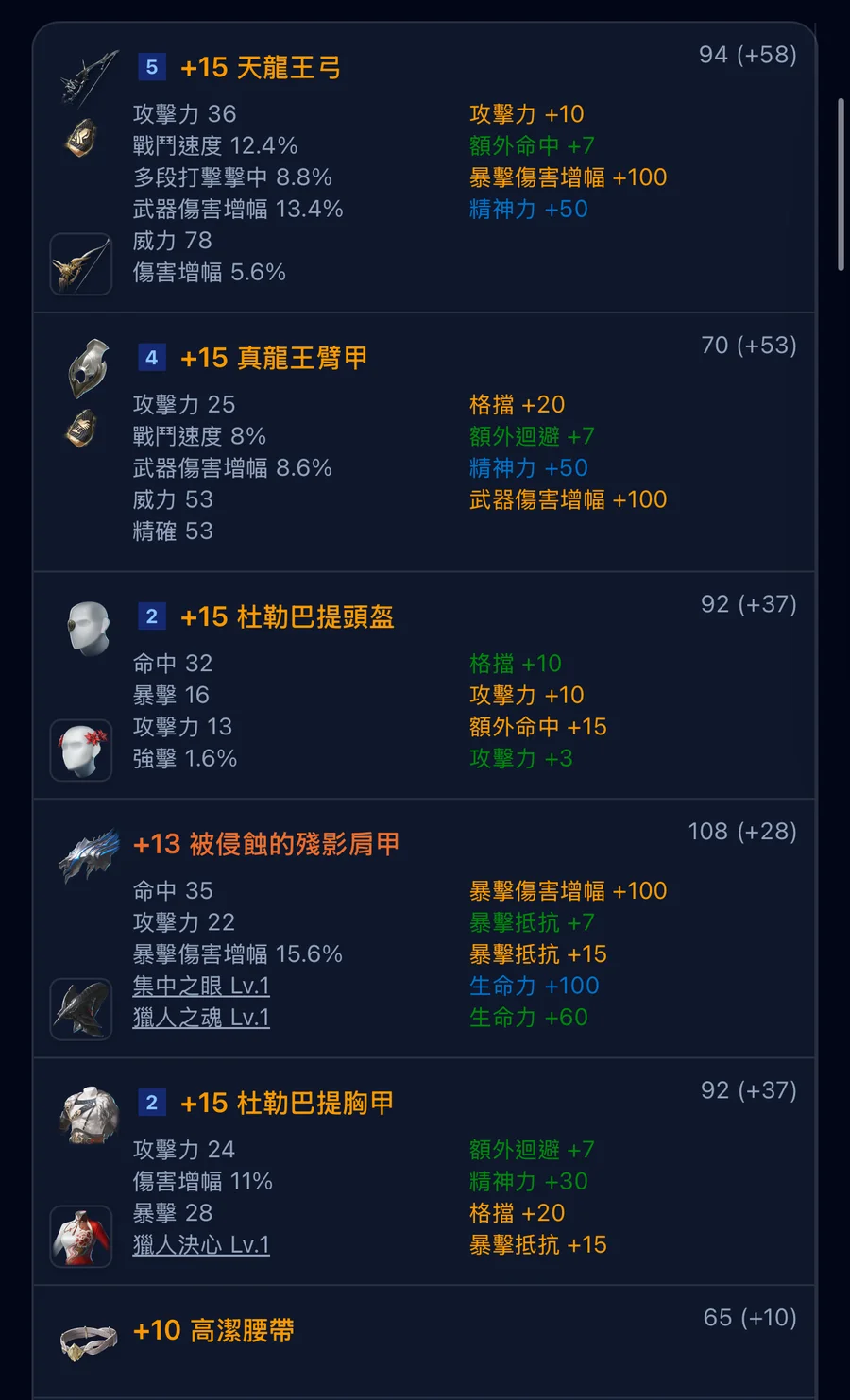The height and width of the screenshot is (1400, 850).
Task: Open the +10 高潔腰帶 item entry
Action: tap(213, 1330)
